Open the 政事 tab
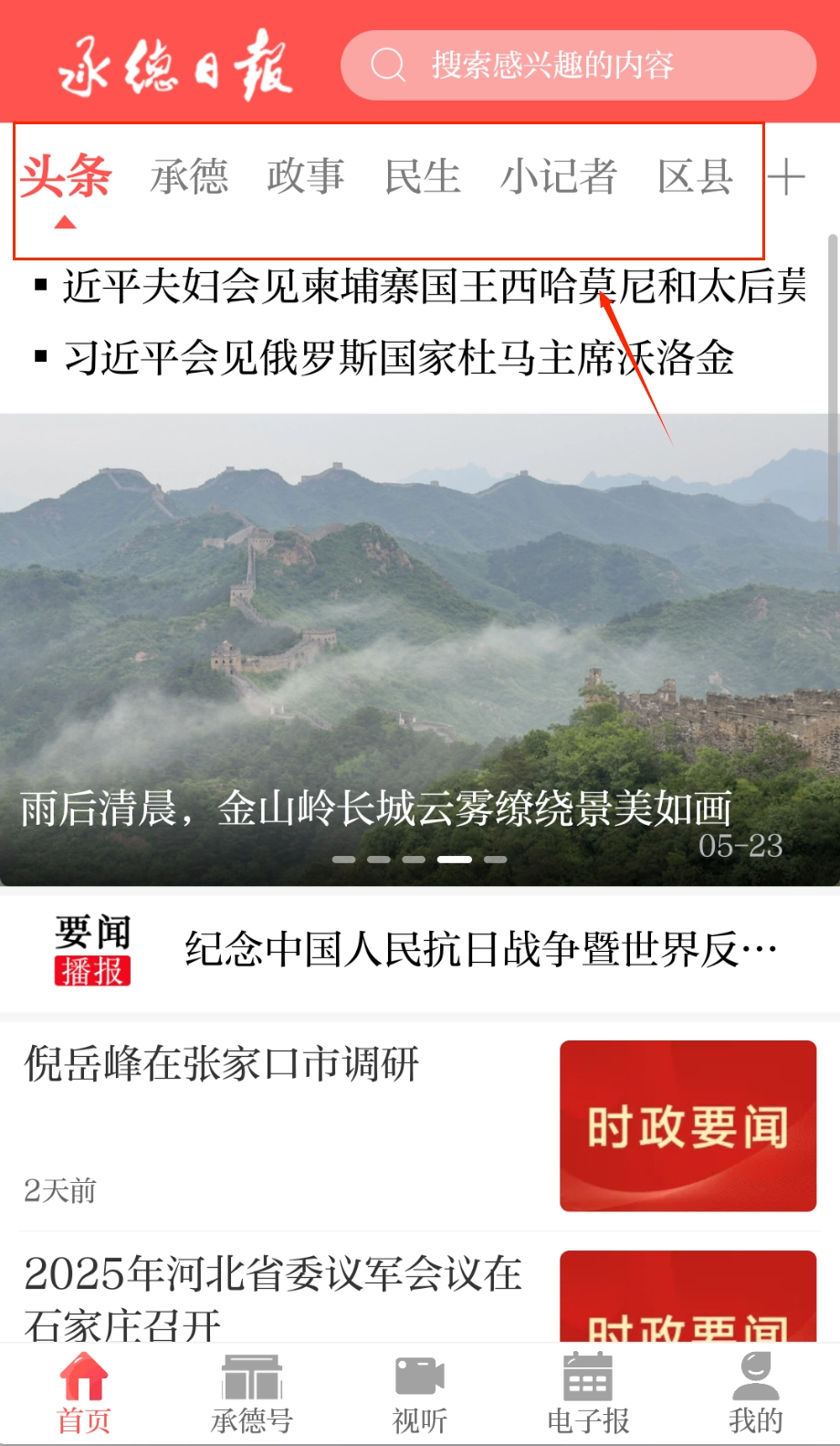 point(306,177)
